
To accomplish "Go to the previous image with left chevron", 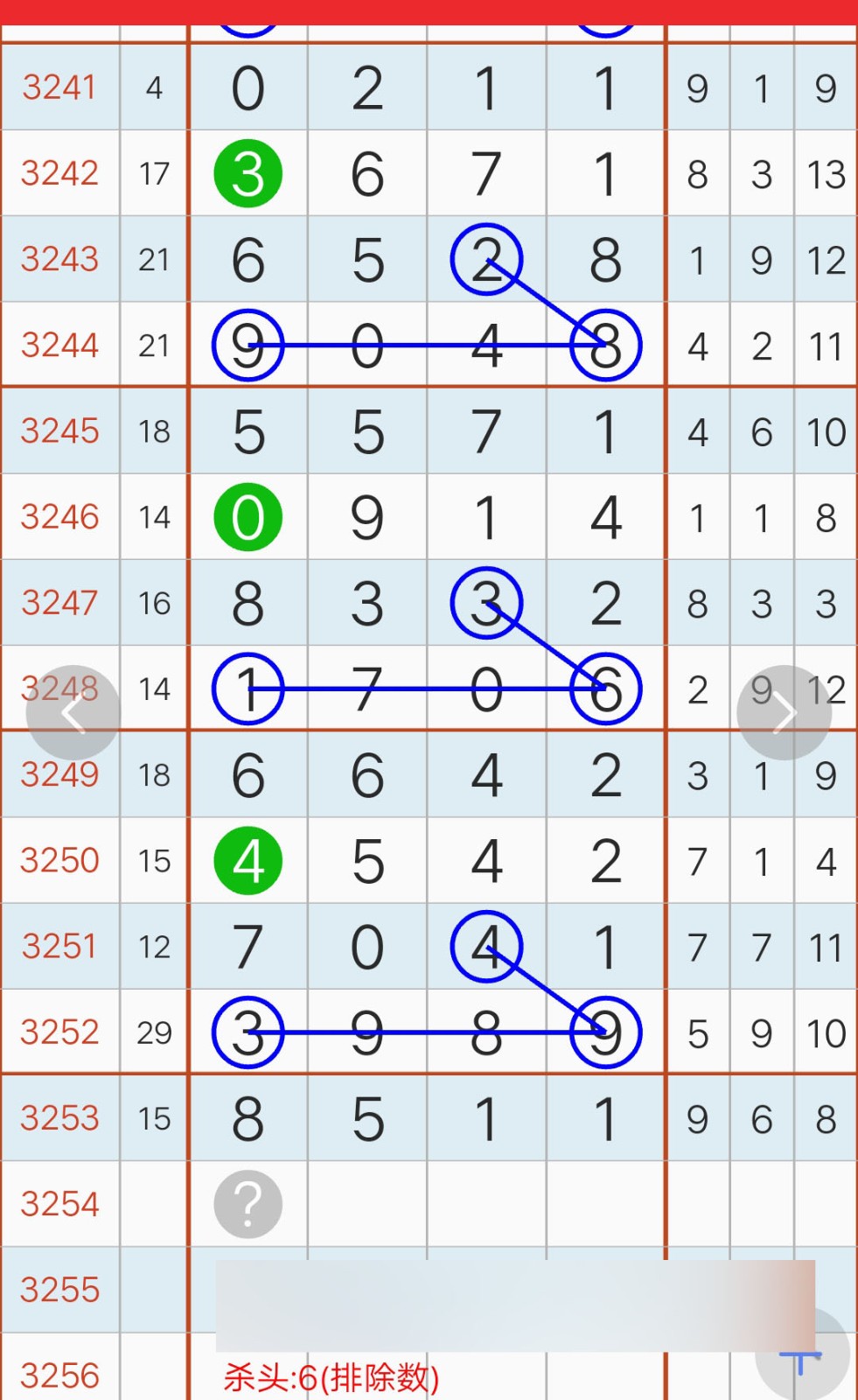I will click(73, 713).
